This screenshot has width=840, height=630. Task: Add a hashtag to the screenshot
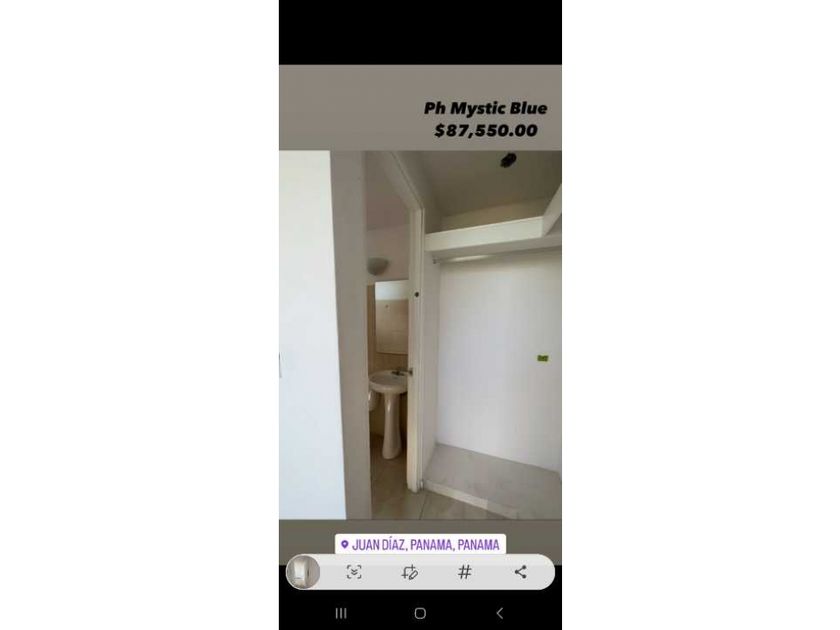[x=465, y=572]
